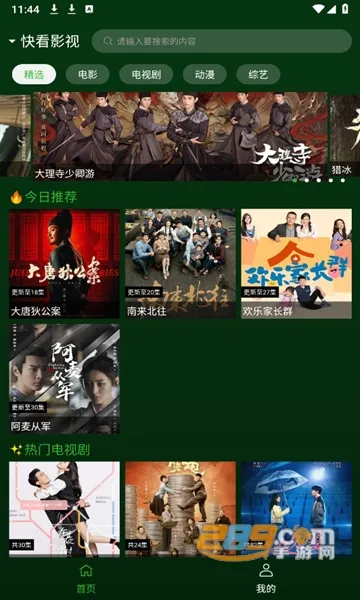This screenshot has height=600, width=360.
Task: Open 大唐狄公案 show card
Action: (64, 264)
